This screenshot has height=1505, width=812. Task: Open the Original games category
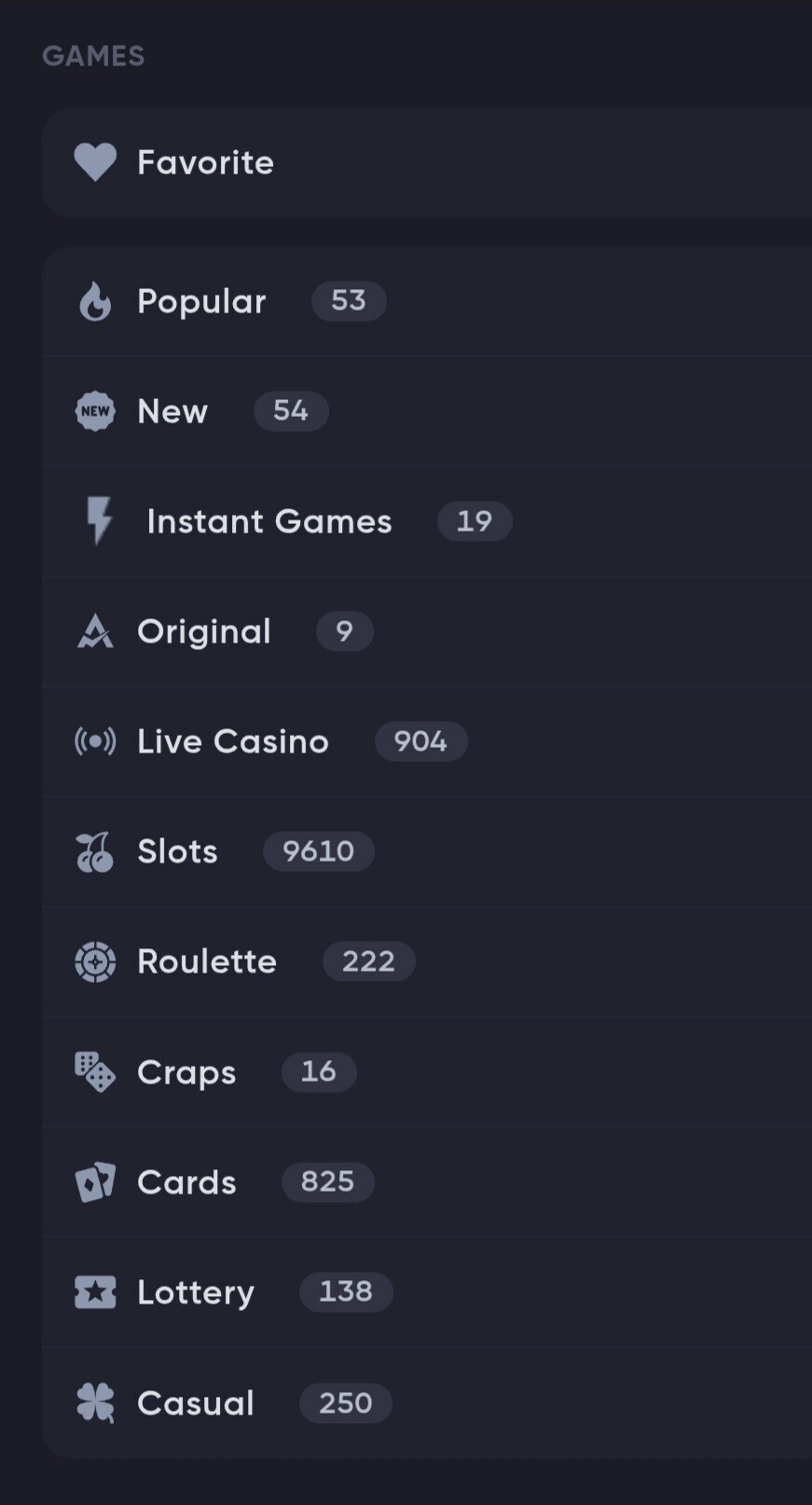click(427, 631)
